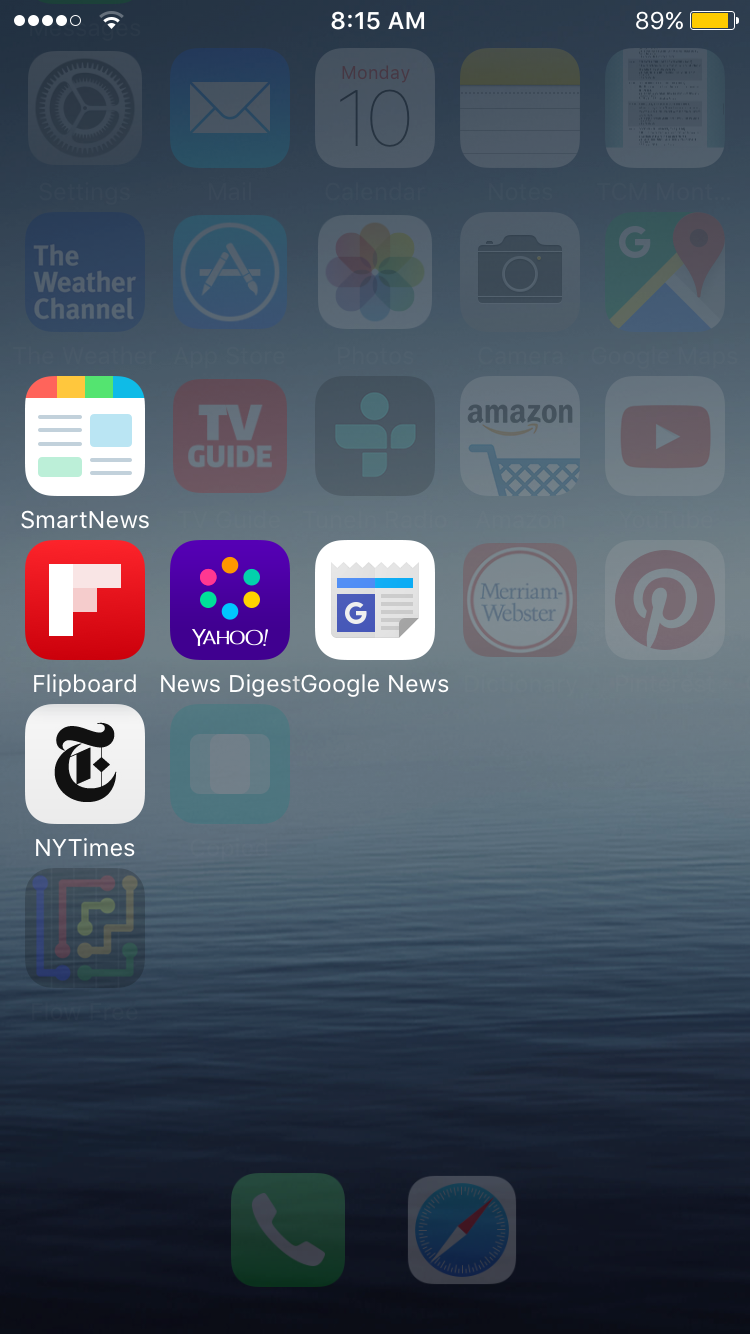Viewport: 750px width, 1334px height.
Task: Open the App Store
Action: (230, 272)
